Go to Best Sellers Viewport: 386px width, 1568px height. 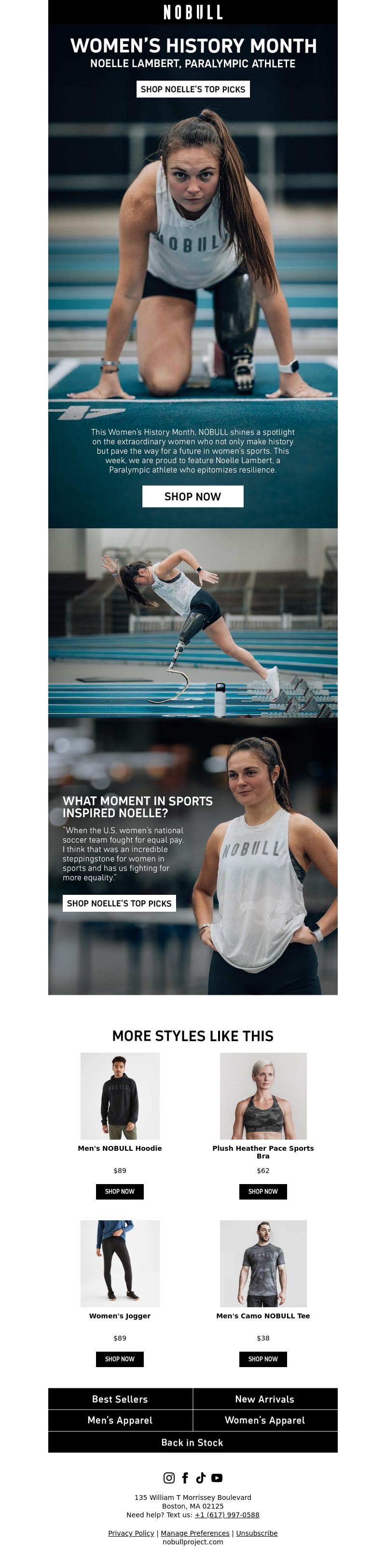120,1399
